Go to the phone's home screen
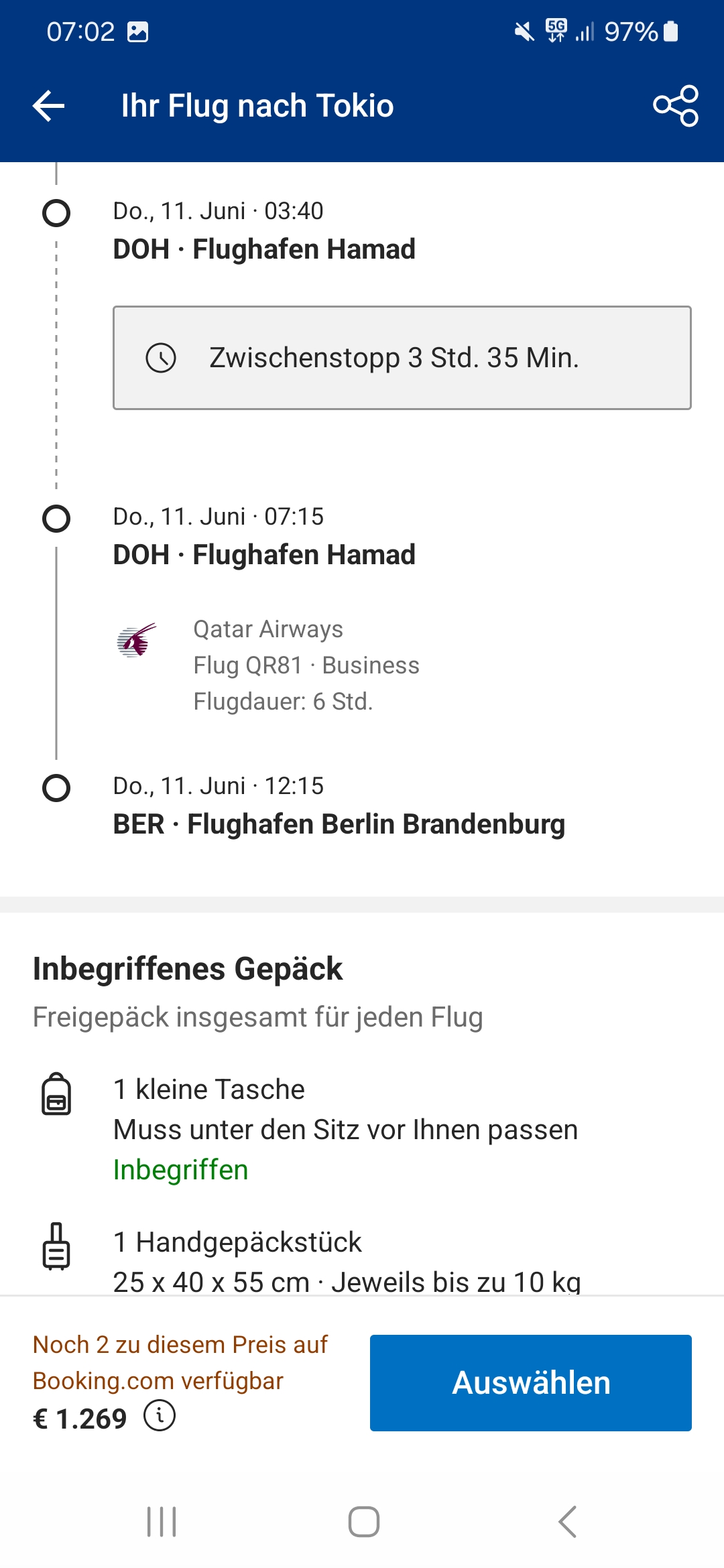 point(363,1522)
